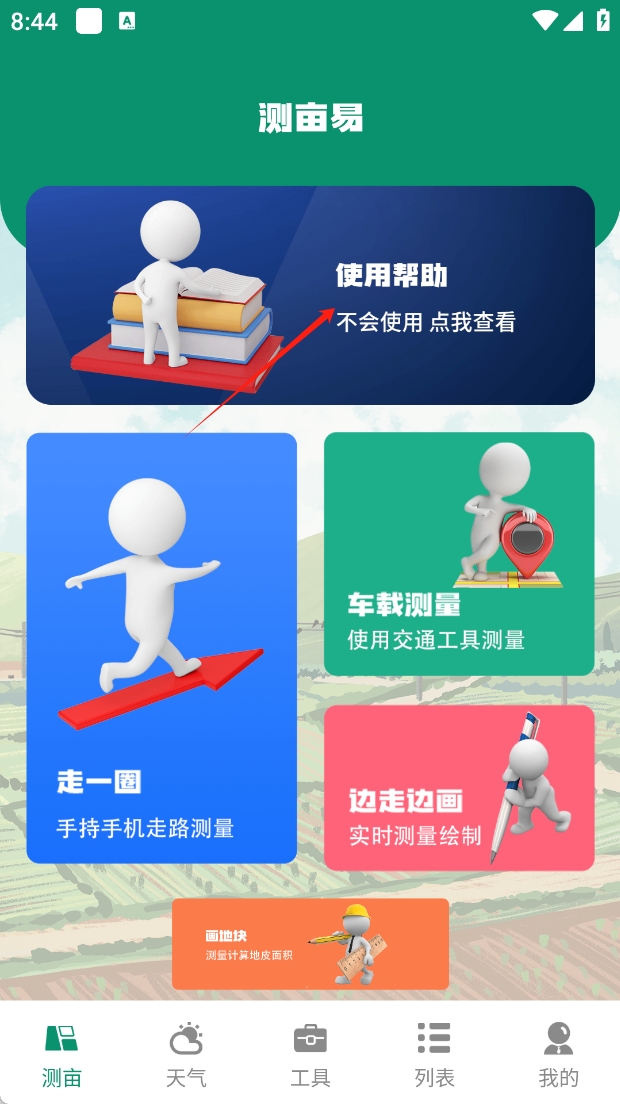Go to the 工具 tab
The image size is (620, 1104).
(x=310, y=1053)
